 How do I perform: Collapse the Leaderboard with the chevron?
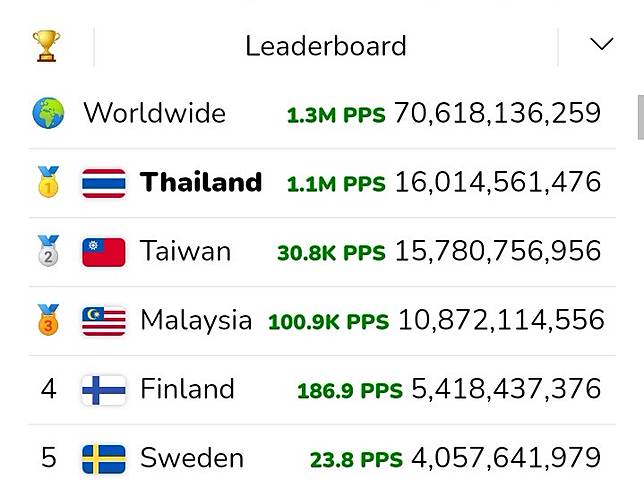(x=600, y=45)
